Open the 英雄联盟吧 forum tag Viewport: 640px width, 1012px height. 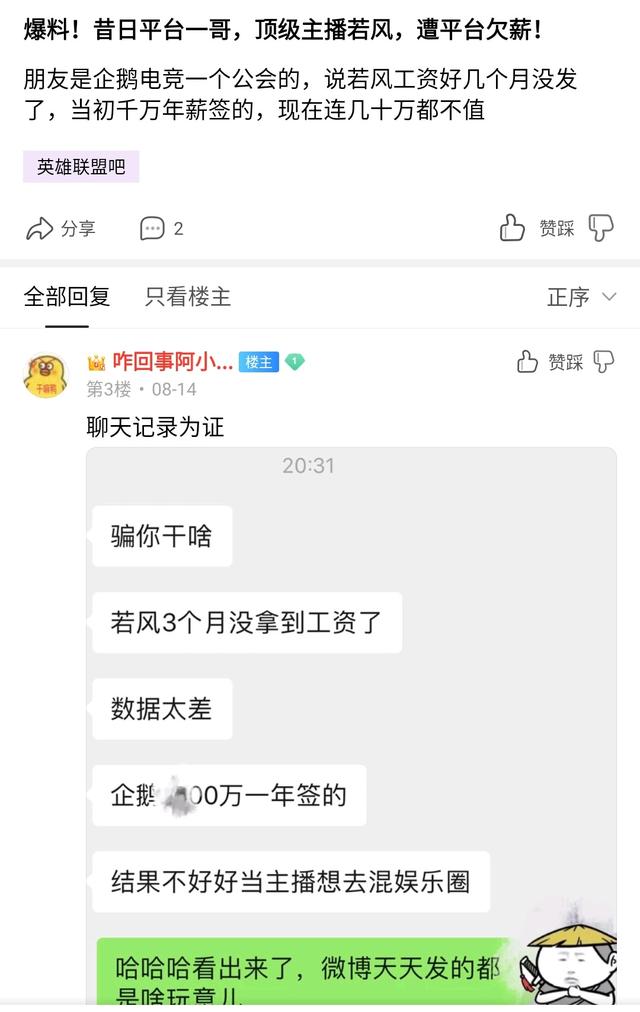coord(81,167)
